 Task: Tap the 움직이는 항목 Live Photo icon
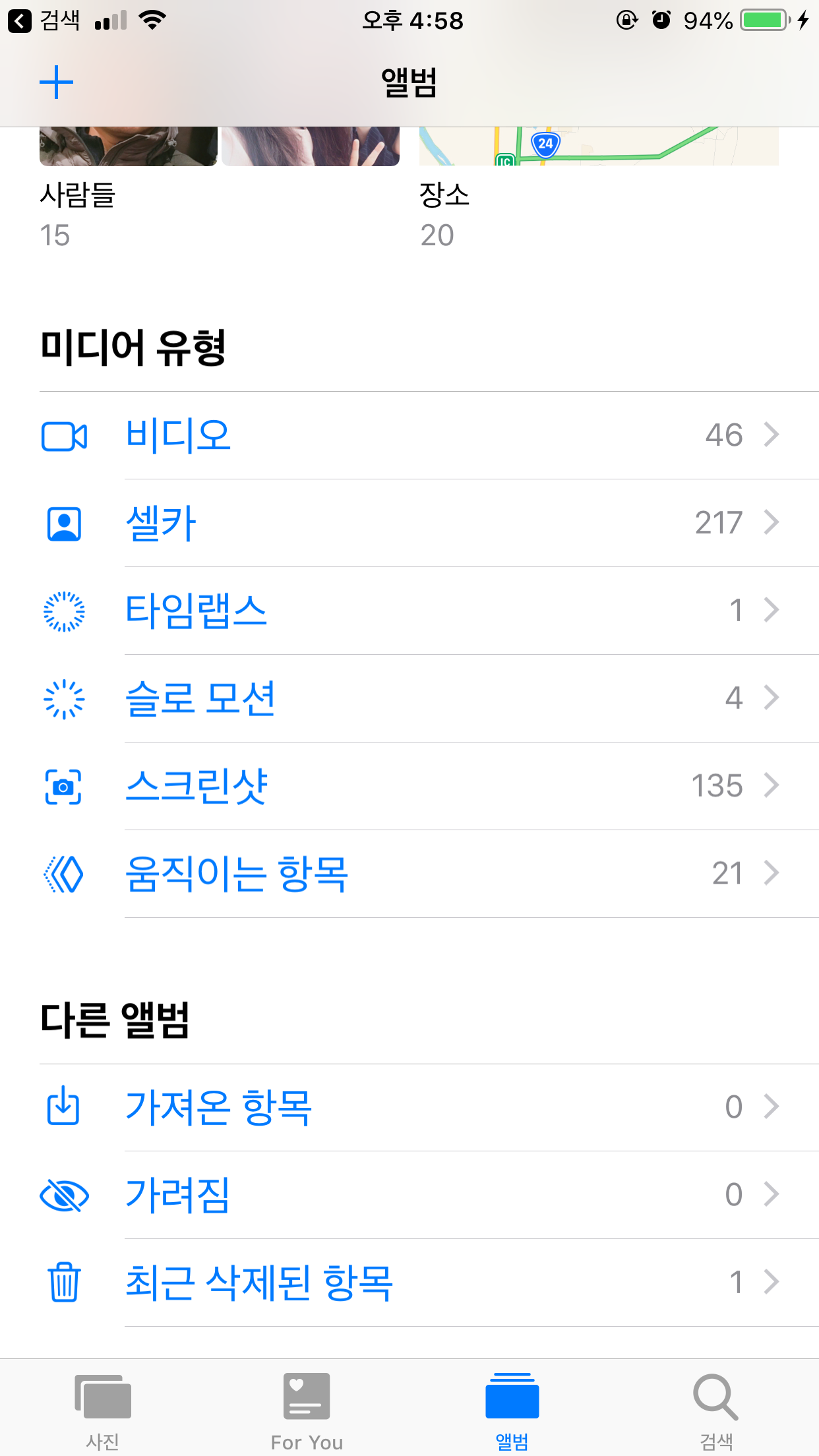[x=64, y=874]
